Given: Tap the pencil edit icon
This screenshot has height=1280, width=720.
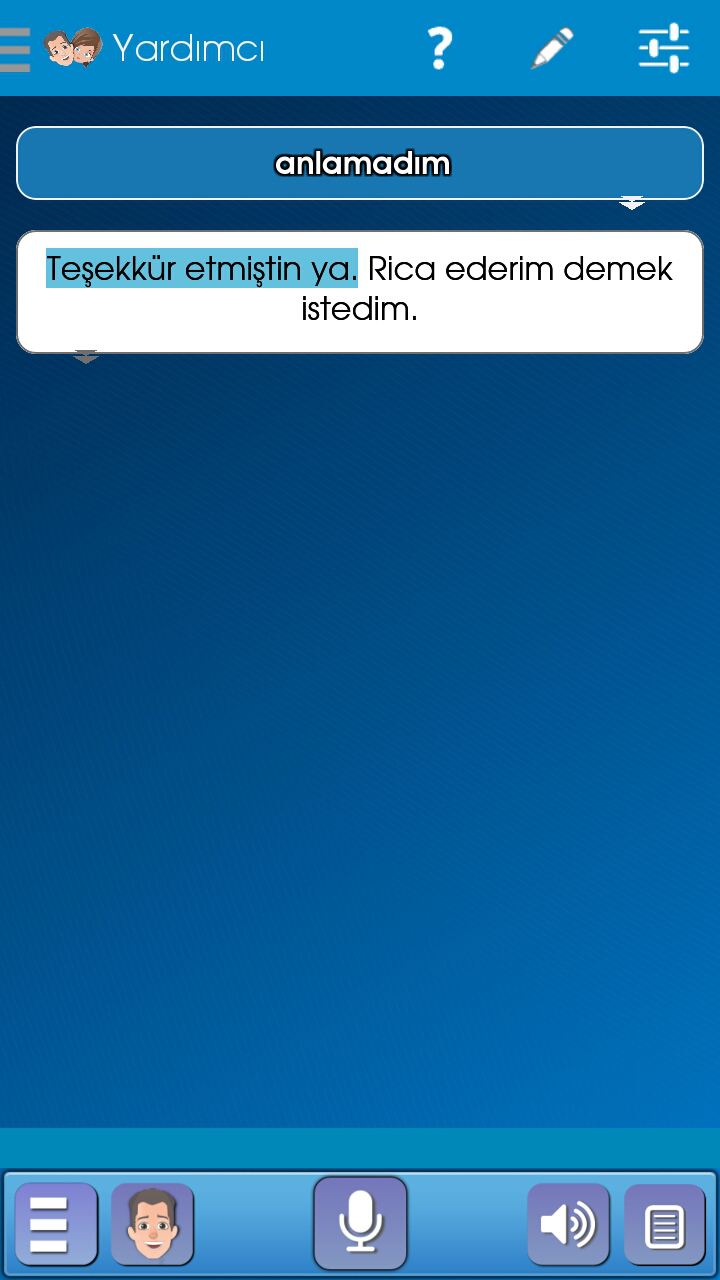Looking at the screenshot, I should tap(552, 48).
